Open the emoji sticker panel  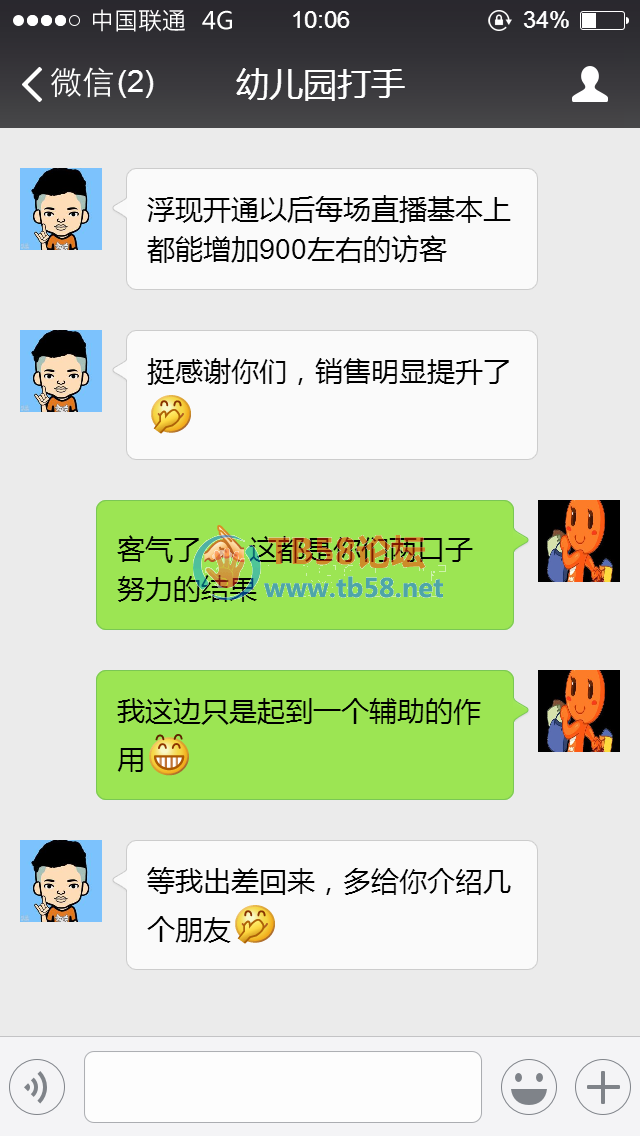528,1086
